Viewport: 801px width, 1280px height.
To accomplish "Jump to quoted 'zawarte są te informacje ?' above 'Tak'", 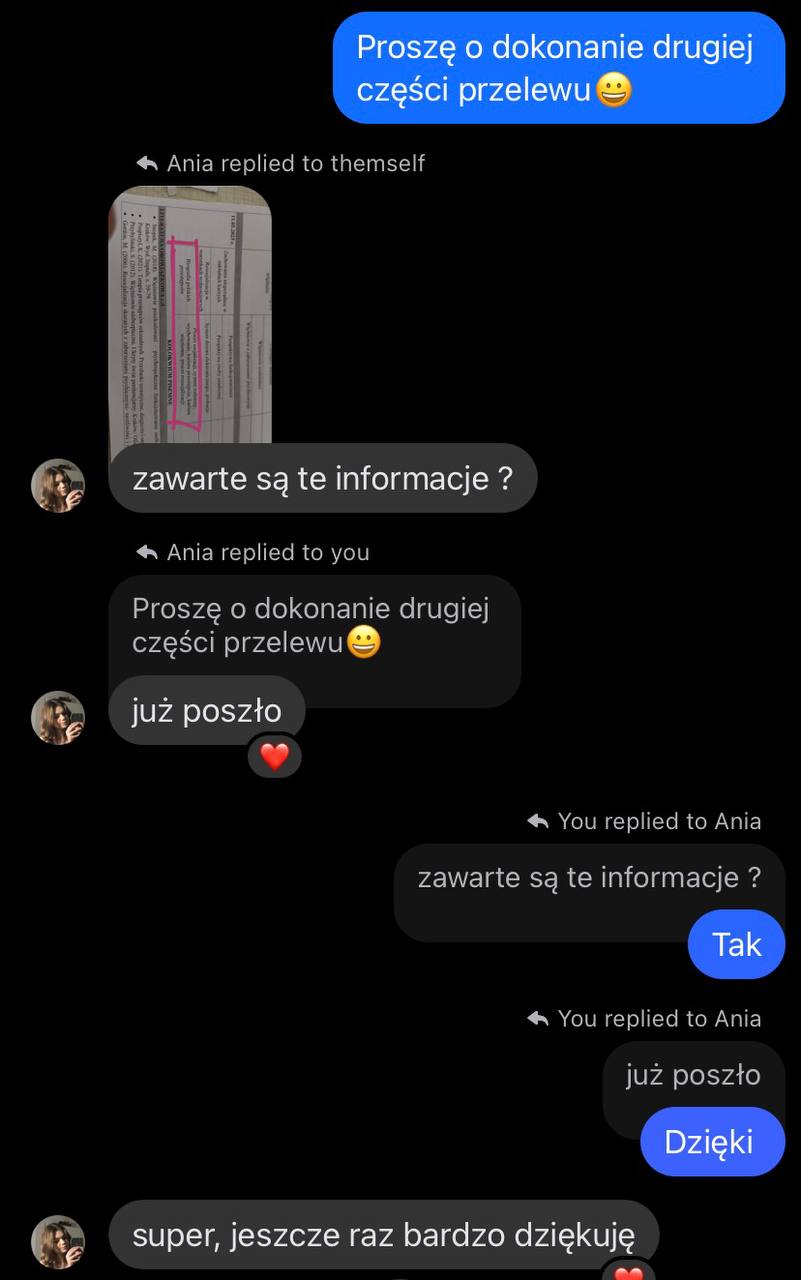I will point(589,879).
